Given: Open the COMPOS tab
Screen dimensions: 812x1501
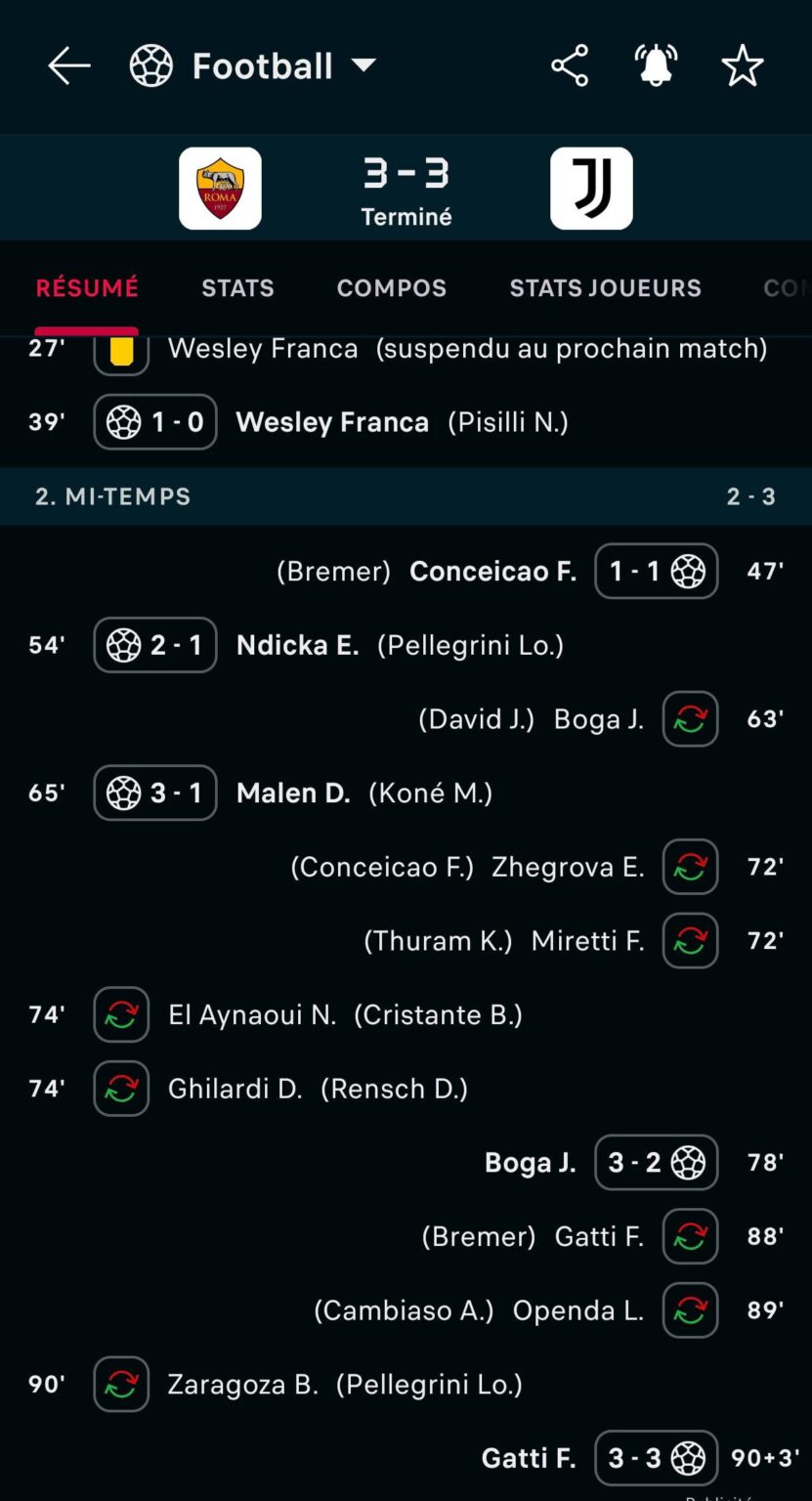Looking at the screenshot, I should pyautogui.click(x=391, y=287).
